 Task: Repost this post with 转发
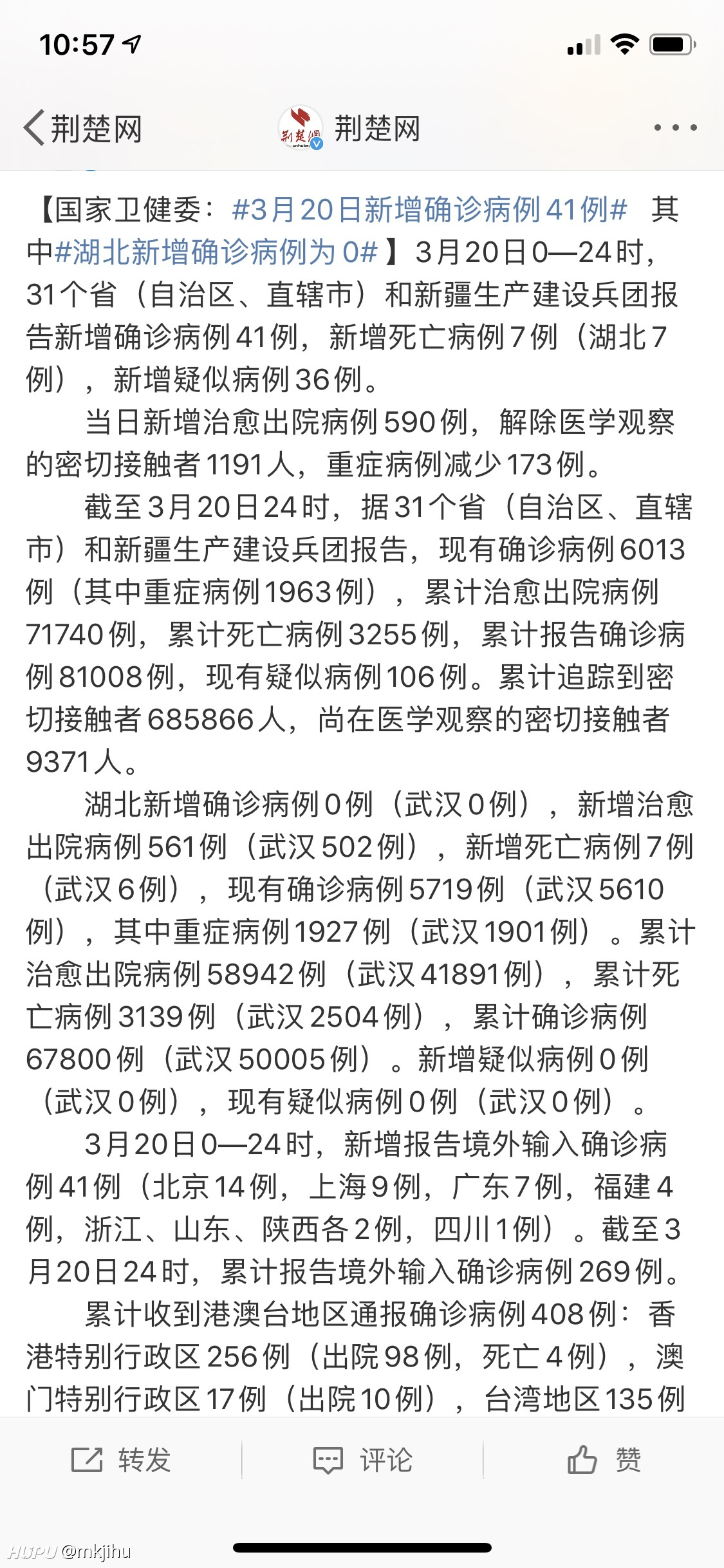pos(121,1460)
